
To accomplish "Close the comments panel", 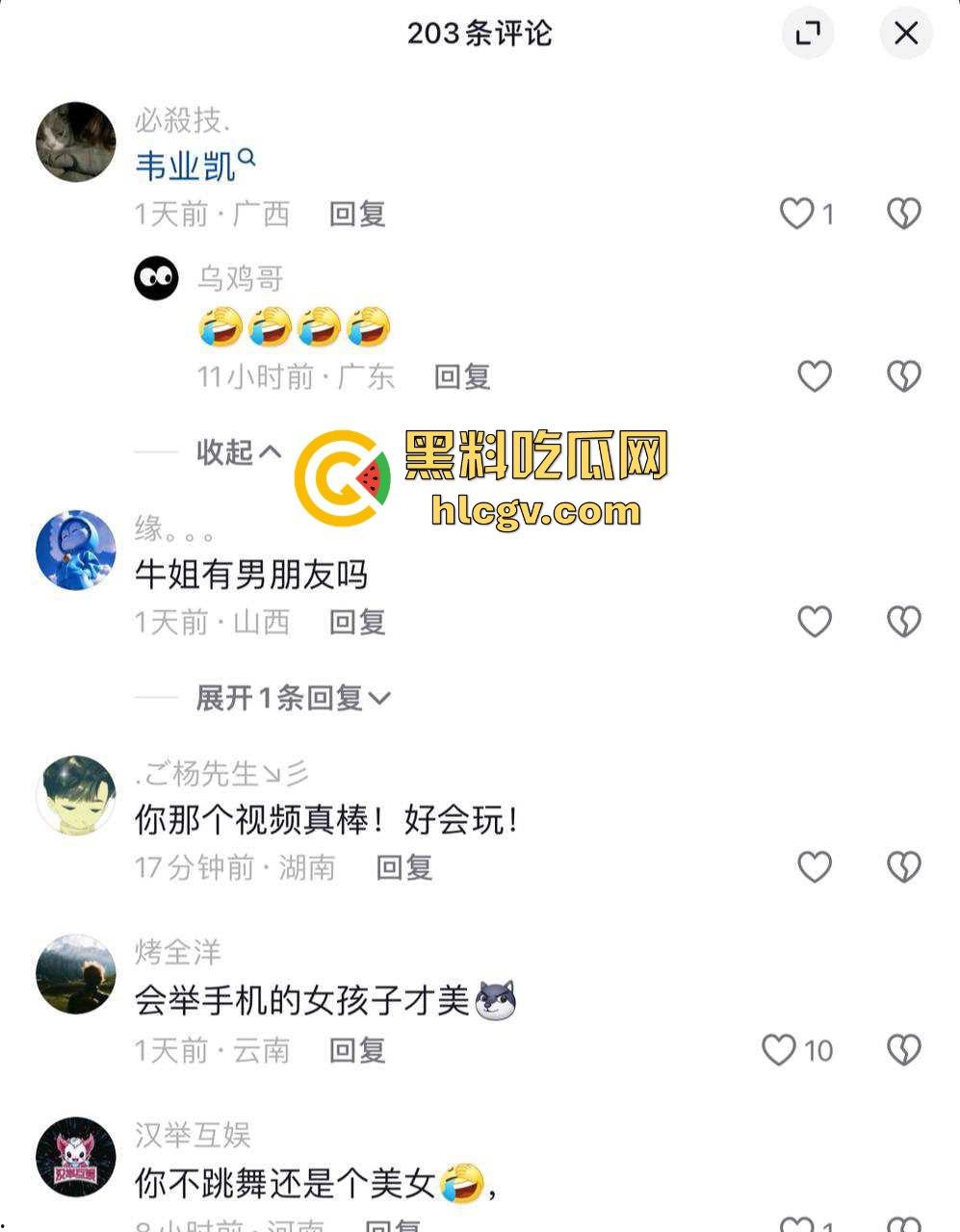I will pyautogui.click(x=905, y=34).
